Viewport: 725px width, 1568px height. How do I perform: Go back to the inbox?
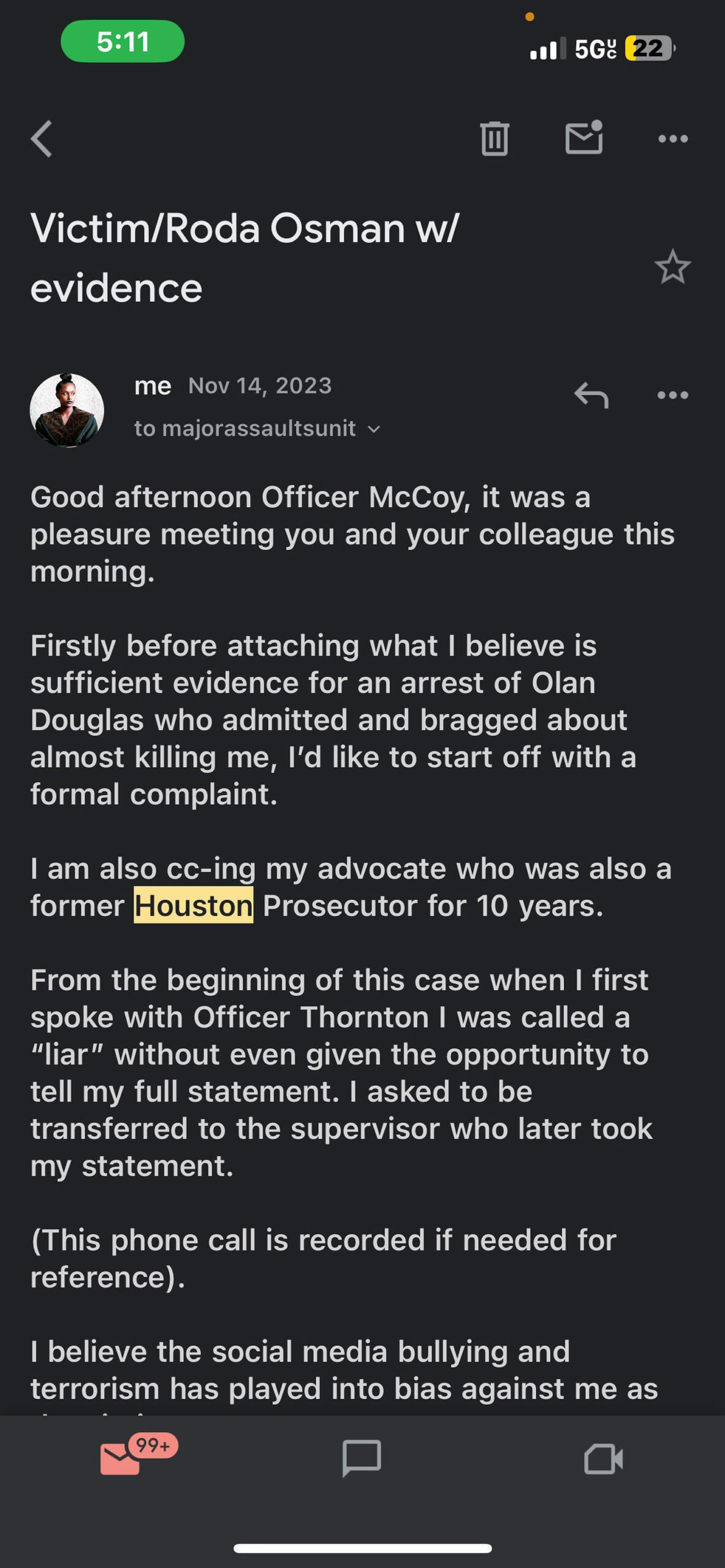point(42,138)
